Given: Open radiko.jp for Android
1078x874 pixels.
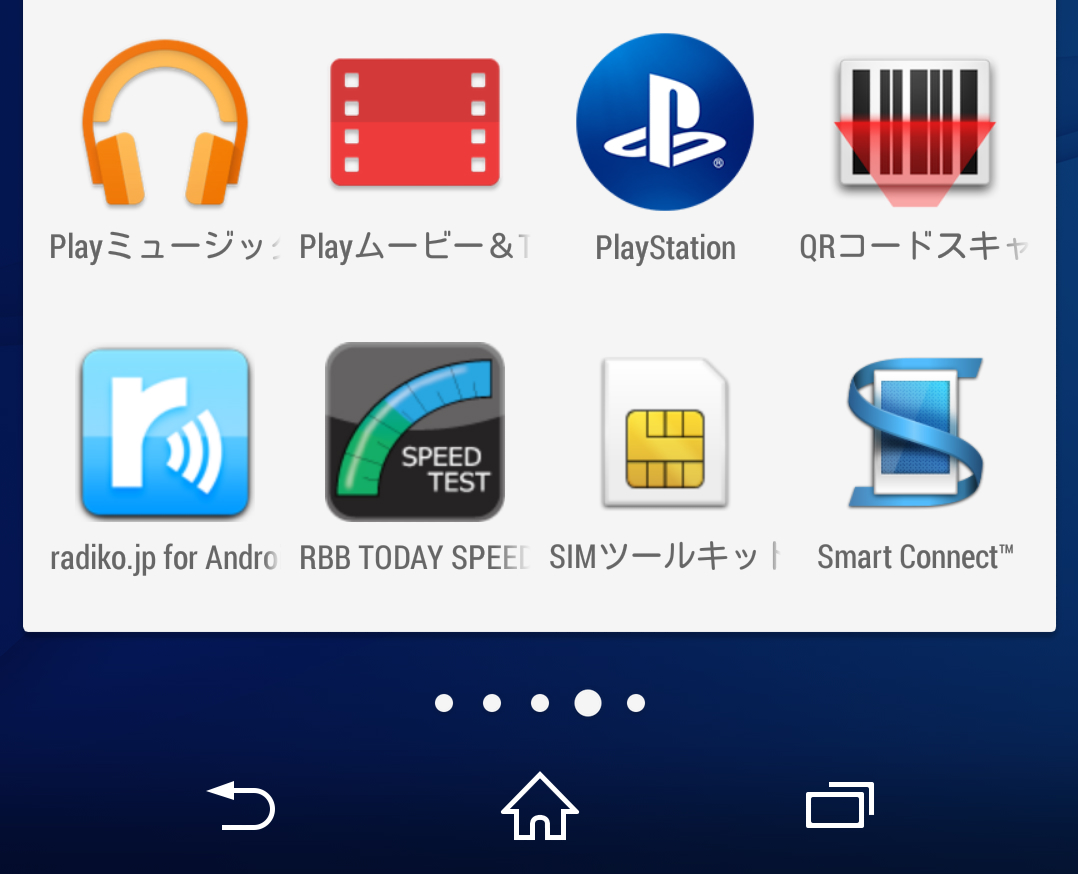Looking at the screenshot, I should 165,433.
